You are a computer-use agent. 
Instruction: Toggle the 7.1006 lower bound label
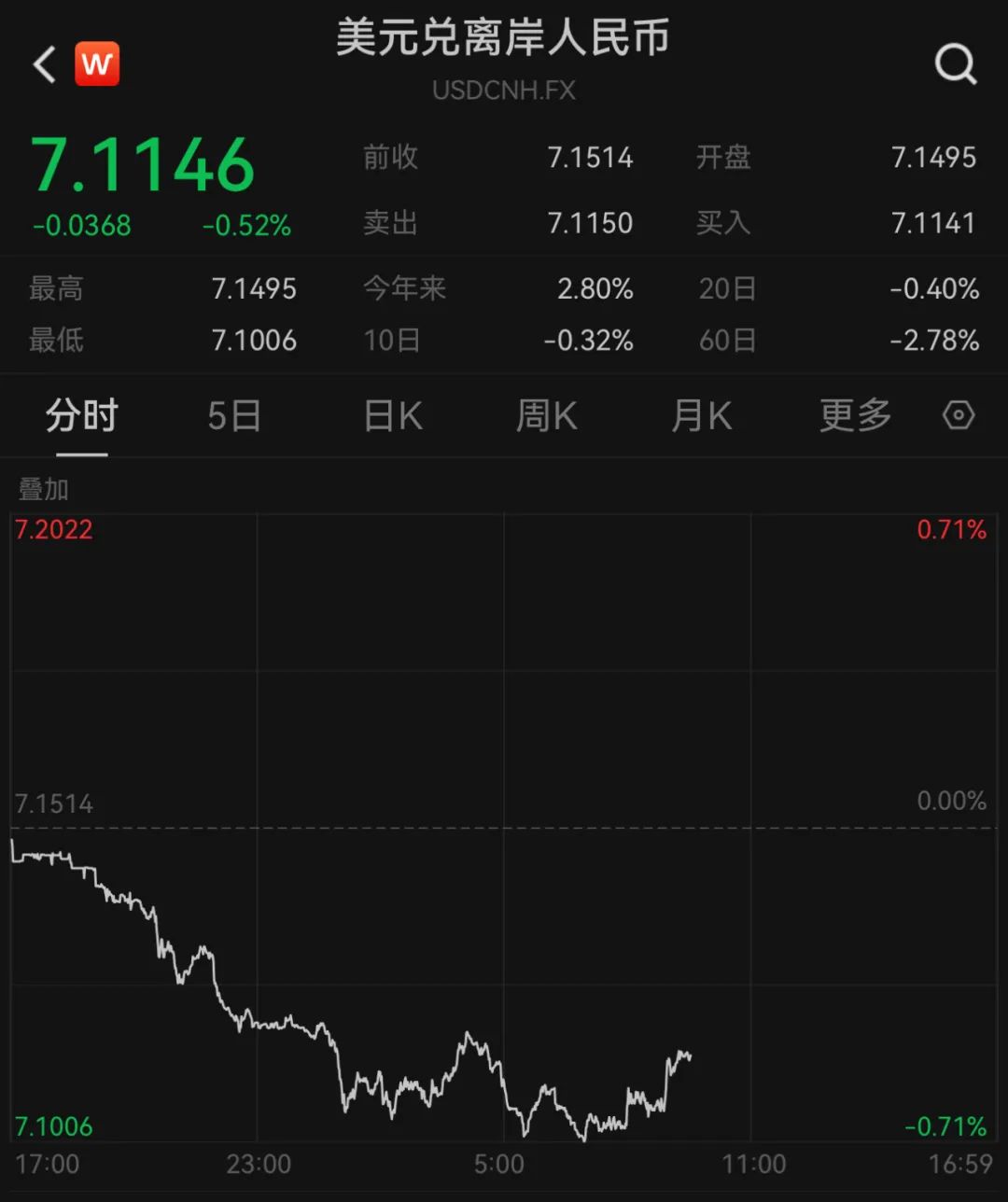tap(53, 1126)
